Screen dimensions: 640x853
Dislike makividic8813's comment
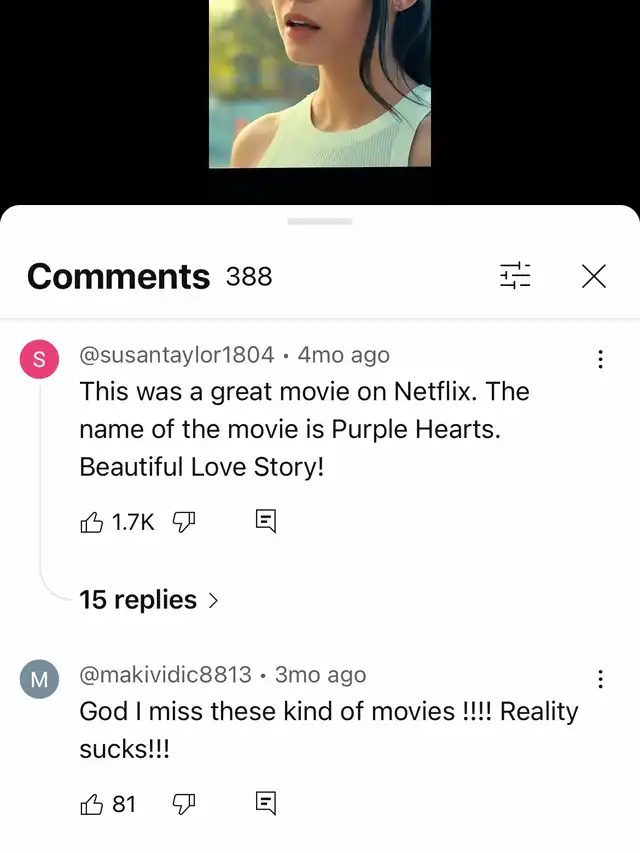click(x=184, y=804)
